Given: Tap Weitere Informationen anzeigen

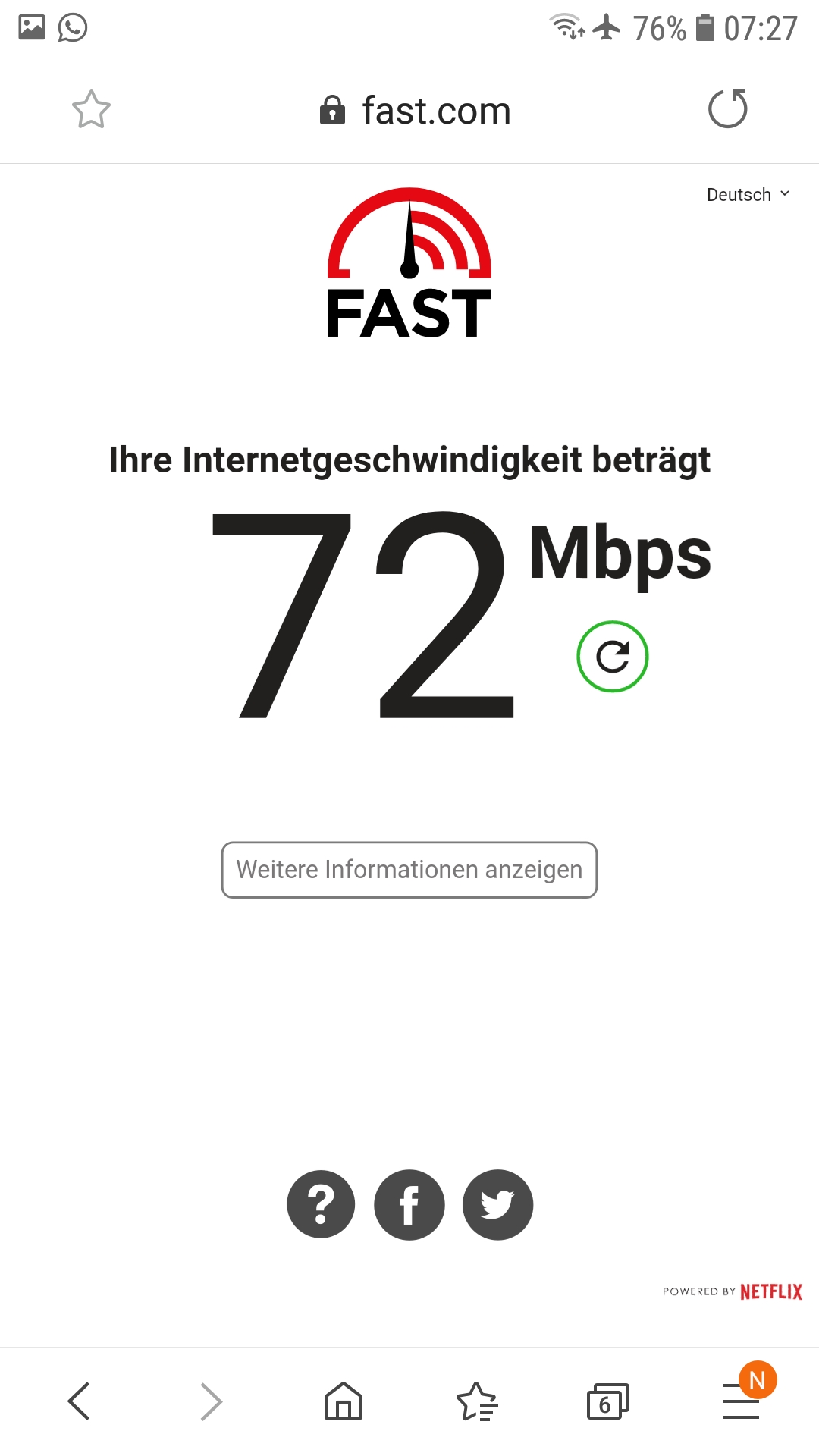Looking at the screenshot, I should (x=409, y=870).
